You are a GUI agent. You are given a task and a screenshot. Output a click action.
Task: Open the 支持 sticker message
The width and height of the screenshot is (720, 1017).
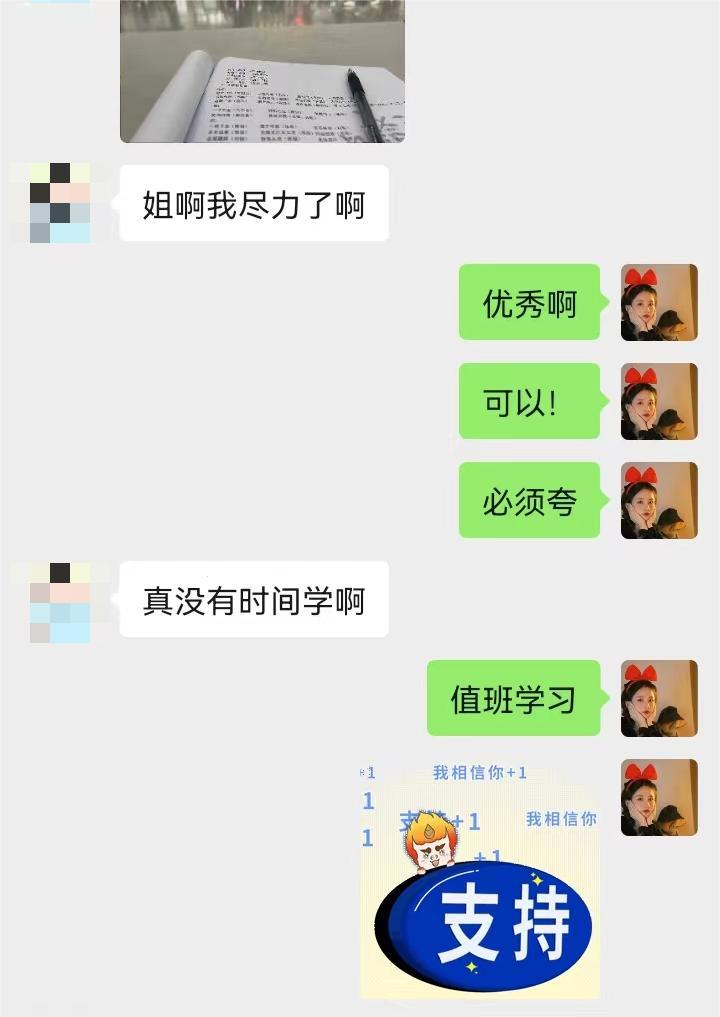pos(480,880)
